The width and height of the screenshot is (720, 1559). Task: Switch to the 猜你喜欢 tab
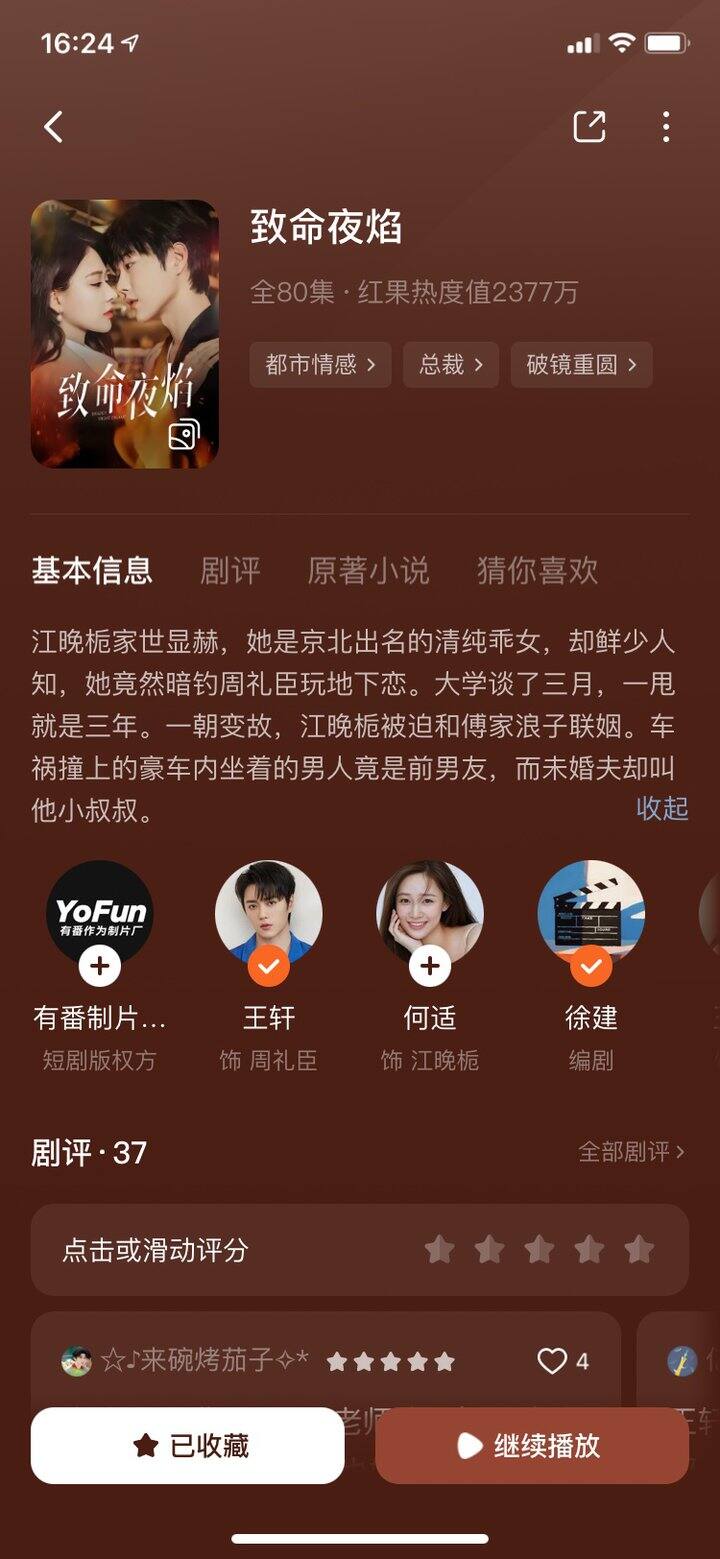tap(537, 571)
